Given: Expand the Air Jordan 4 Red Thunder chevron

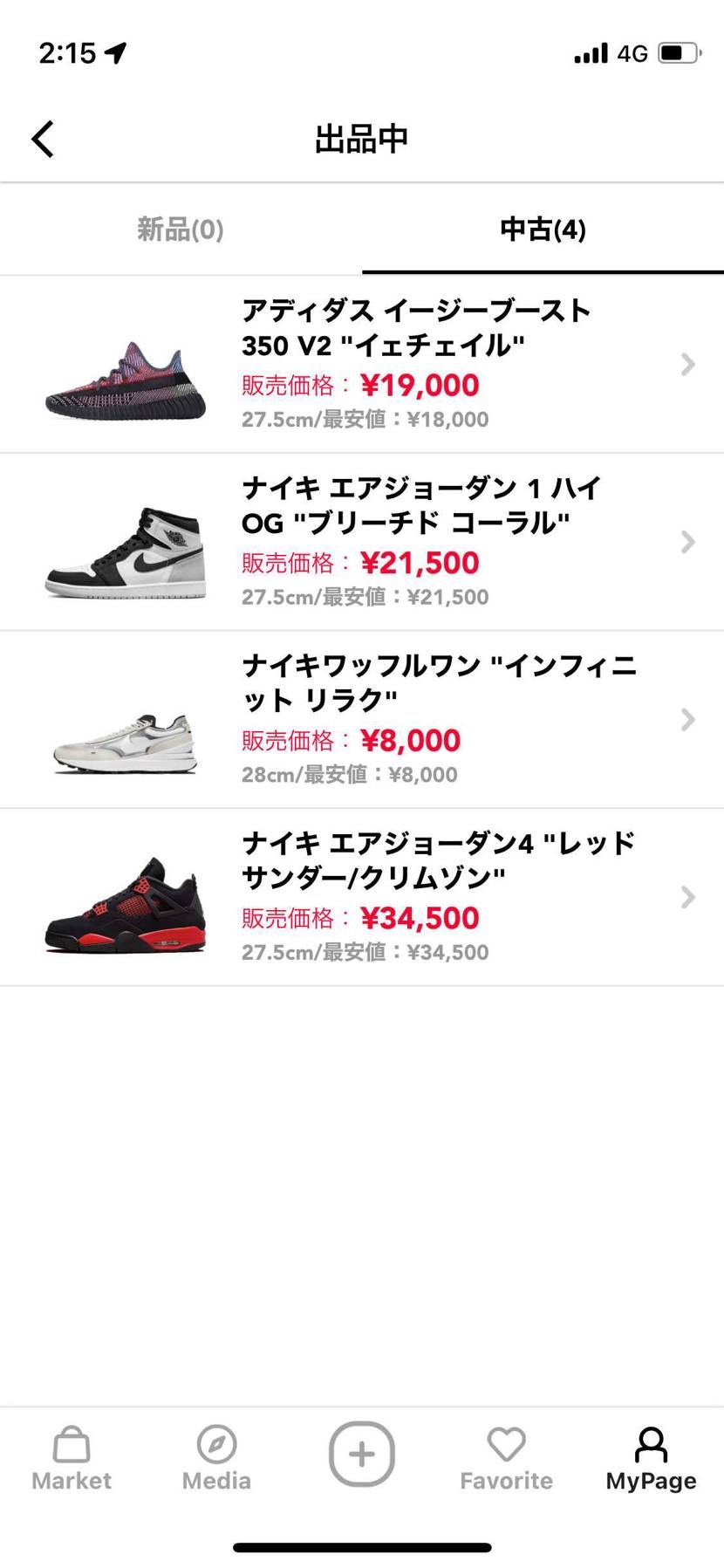Looking at the screenshot, I should click(x=687, y=897).
